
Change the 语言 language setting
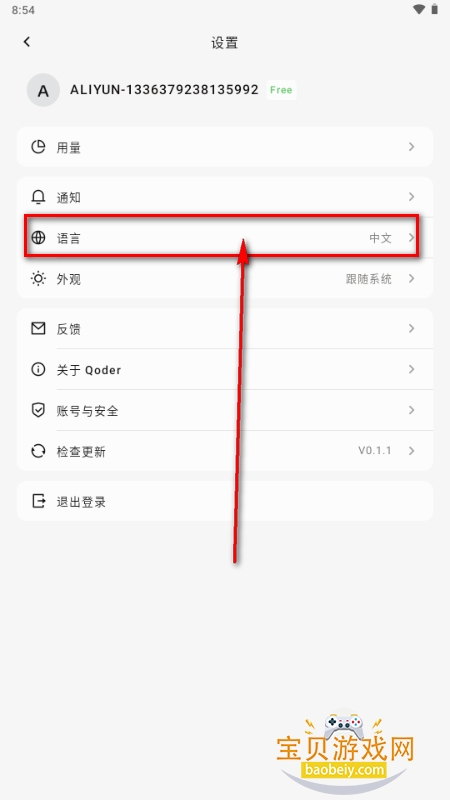(x=225, y=238)
